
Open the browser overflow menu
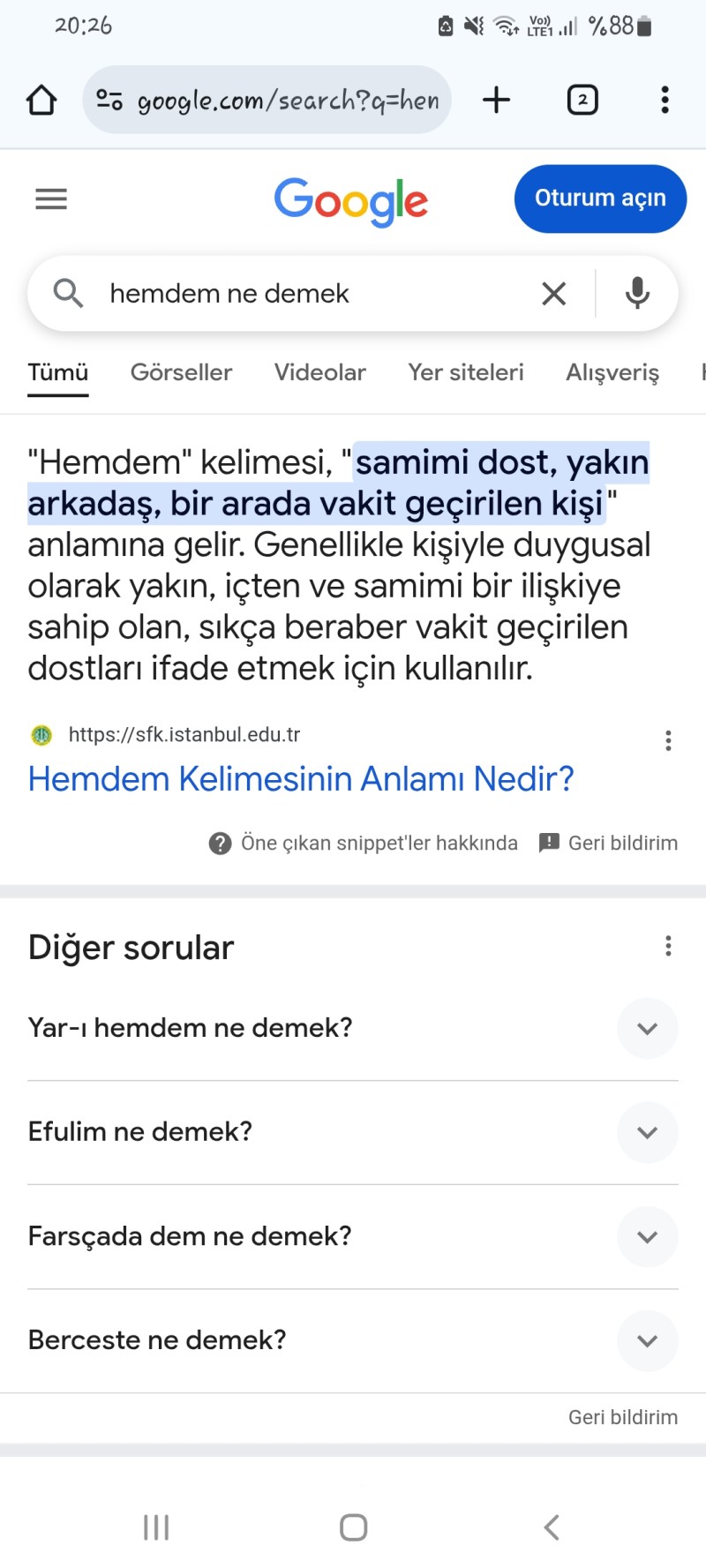coord(665,100)
